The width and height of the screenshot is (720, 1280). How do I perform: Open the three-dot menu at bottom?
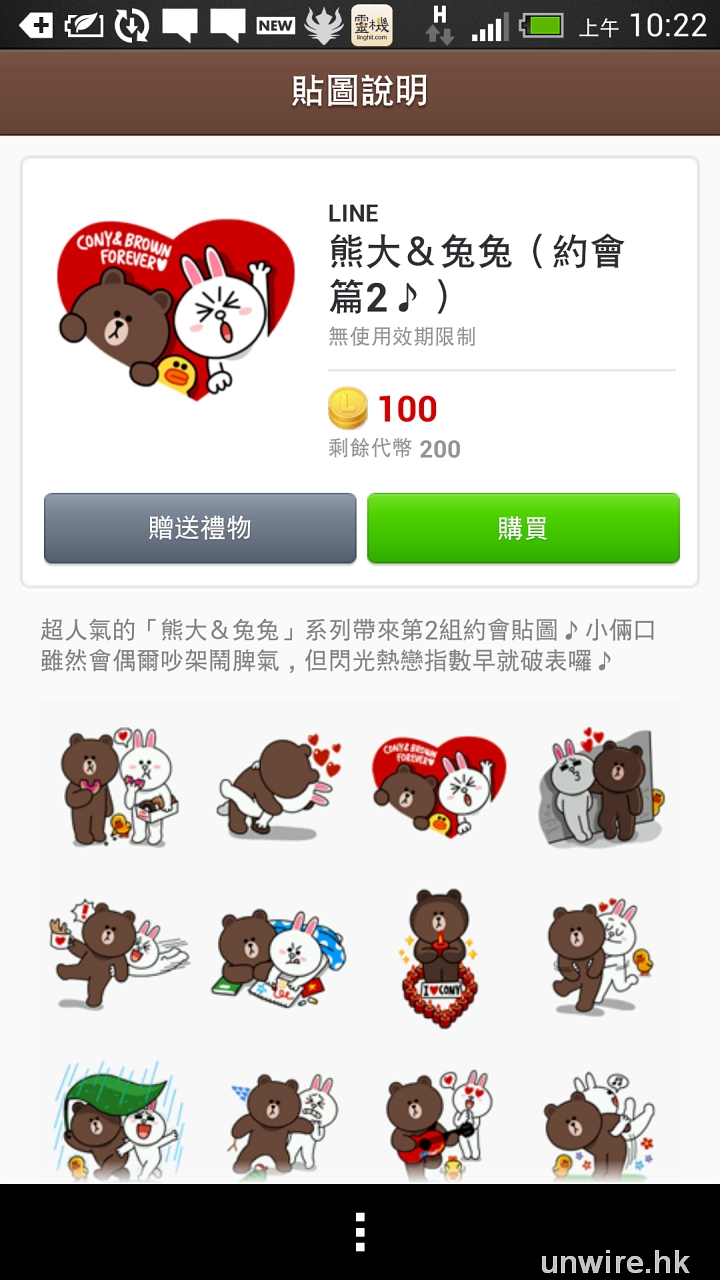pyautogui.click(x=360, y=1231)
